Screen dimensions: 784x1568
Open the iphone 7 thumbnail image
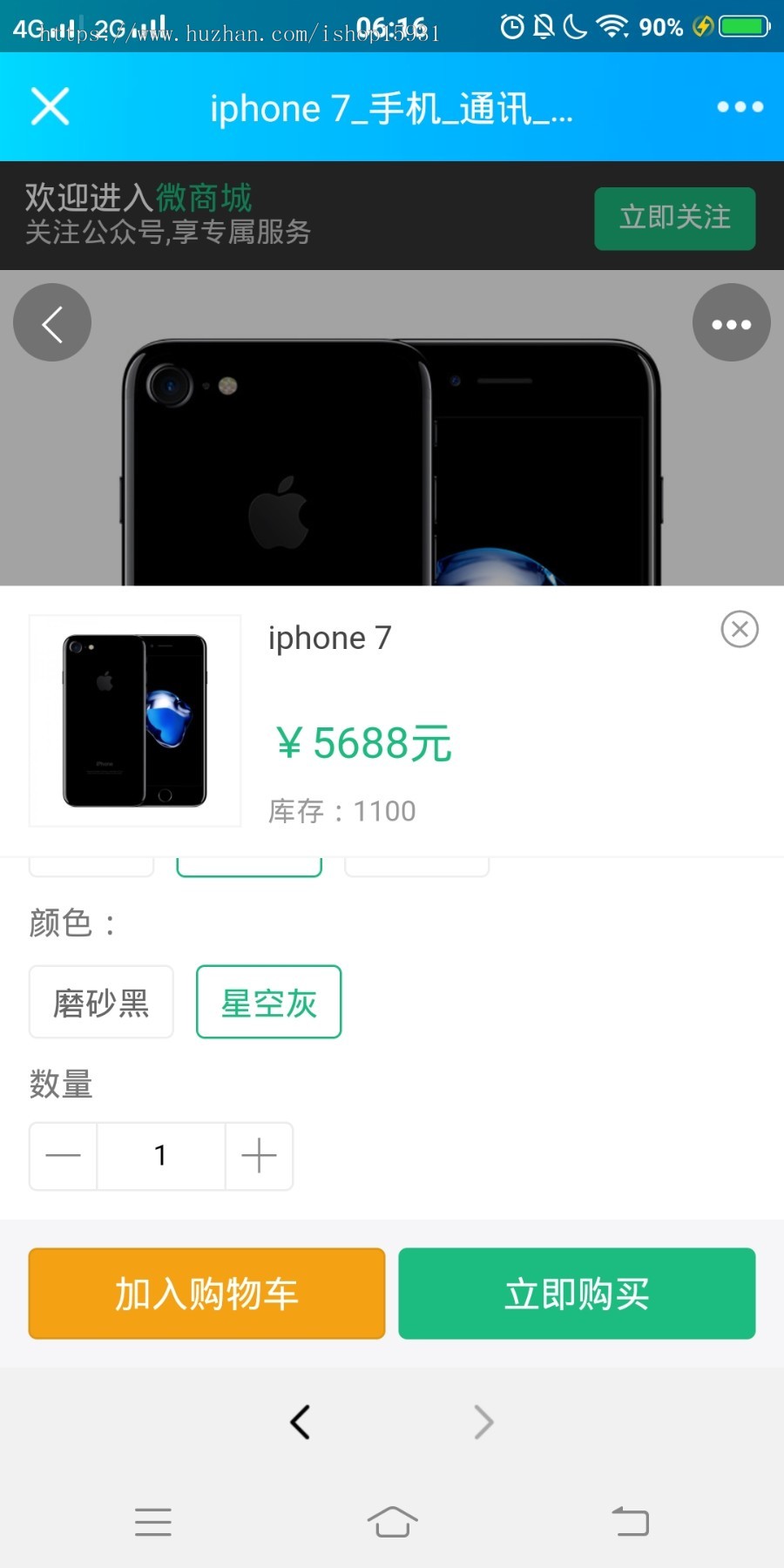coord(135,720)
